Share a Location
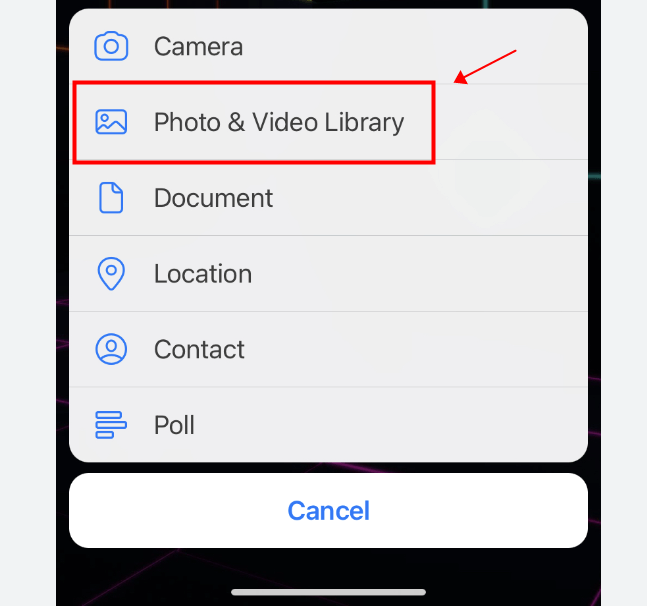This screenshot has width=647, height=606. (202, 274)
